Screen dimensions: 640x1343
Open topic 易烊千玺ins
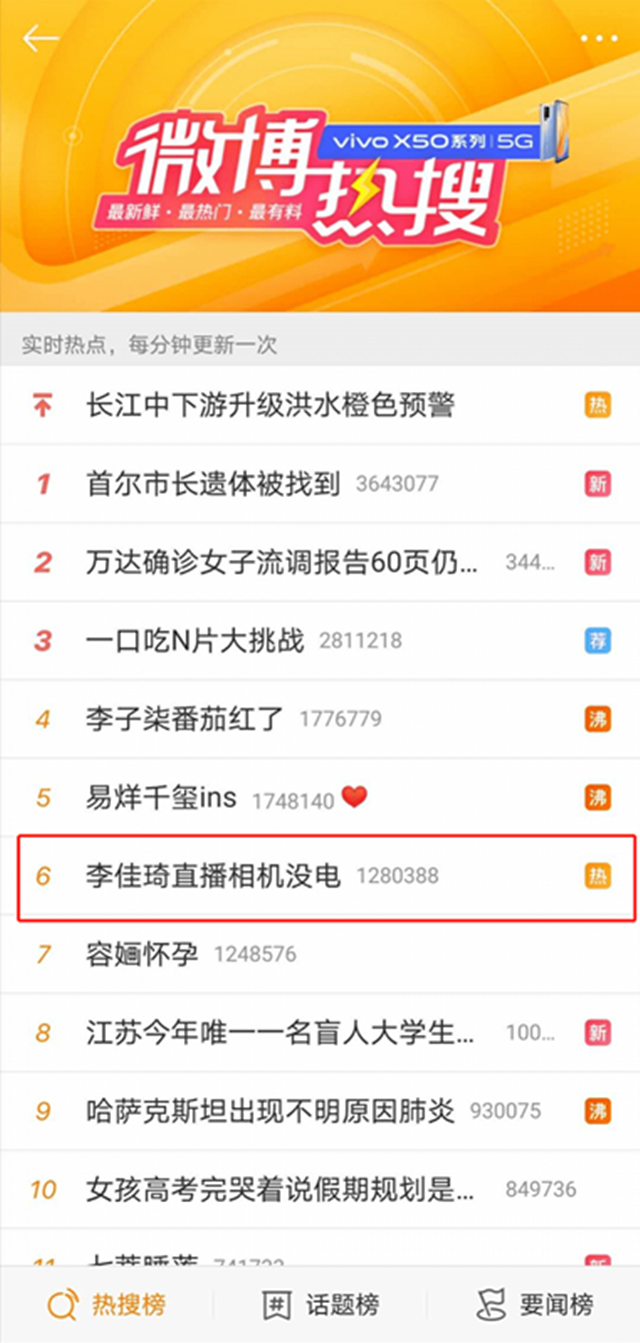tap(162, 797)
